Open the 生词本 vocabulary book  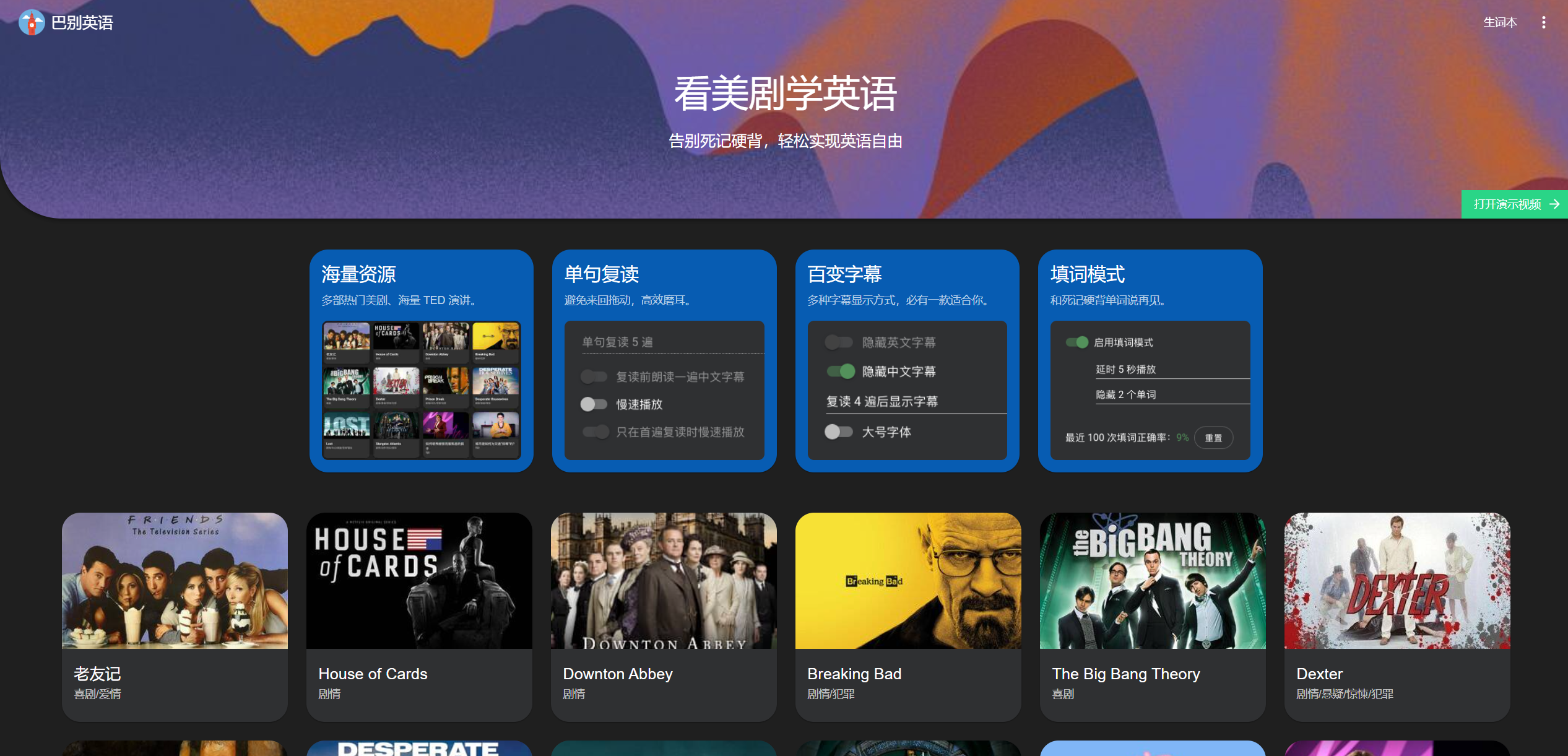(x=1499, y=23)
